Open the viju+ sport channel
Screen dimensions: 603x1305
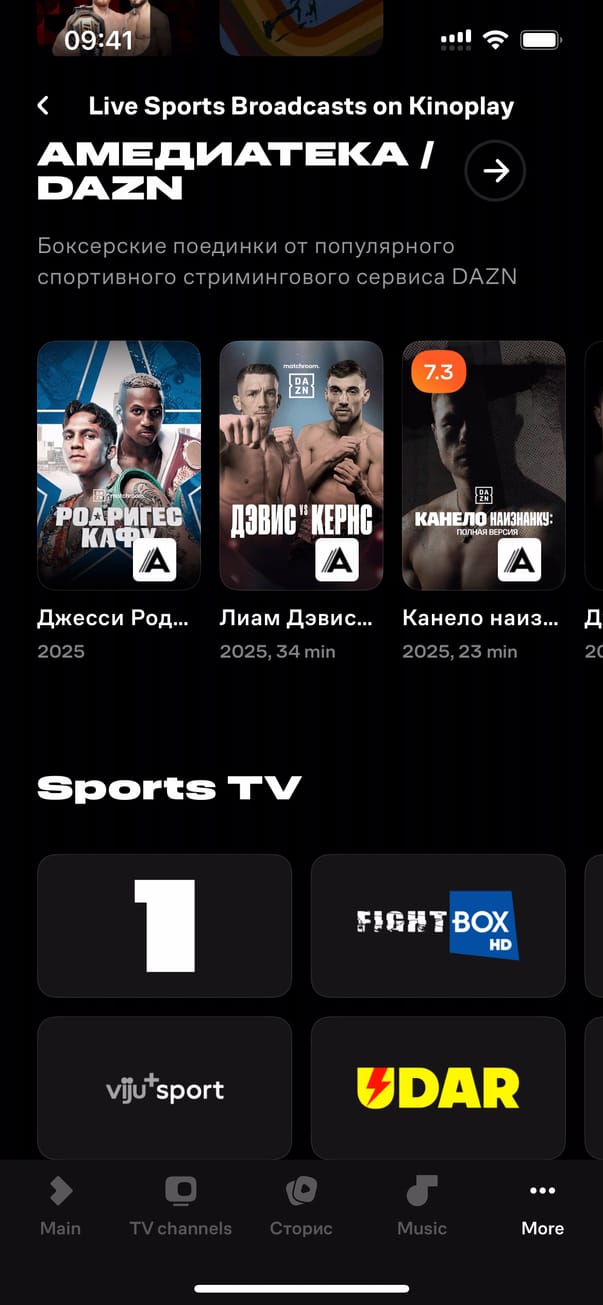[165, 1088]
